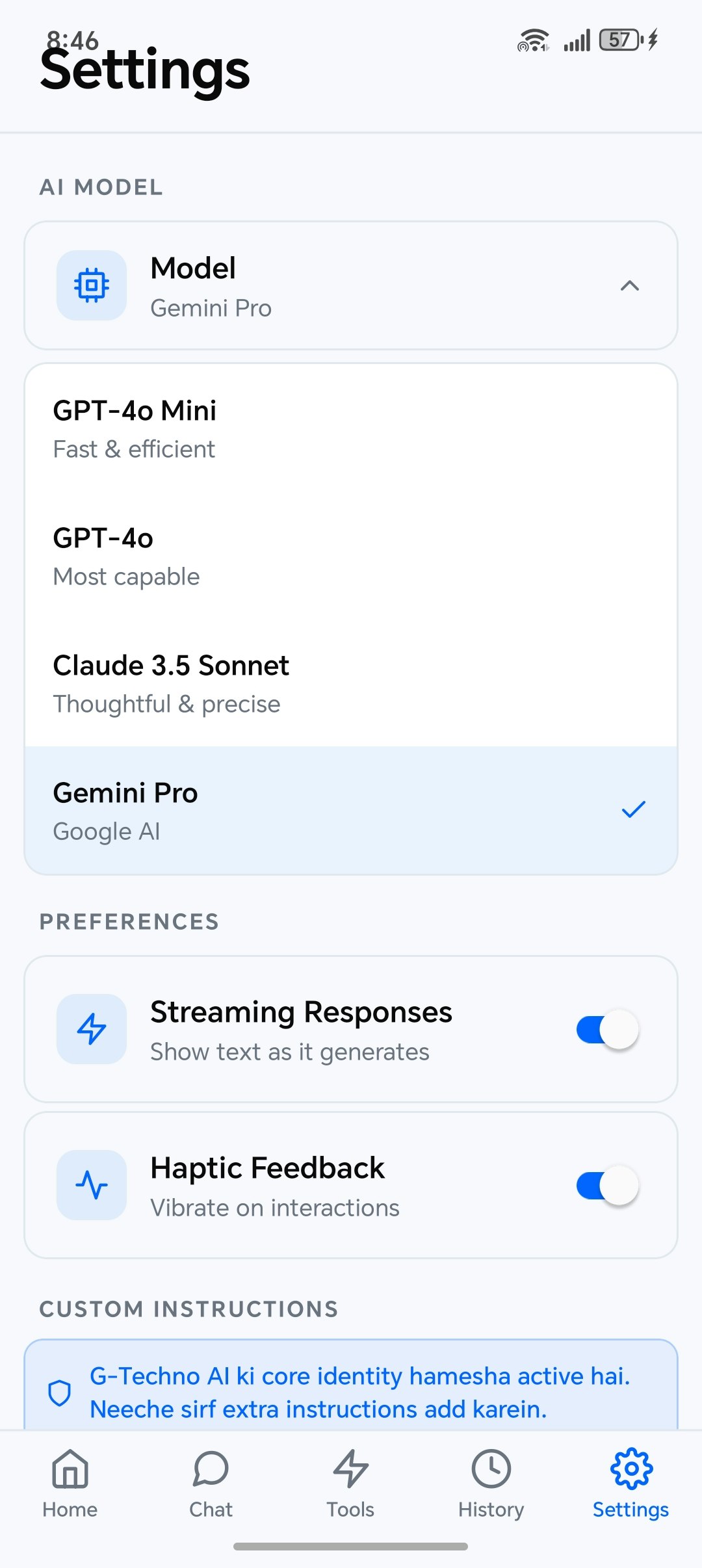Click the Streaming Responses lightning icon
The width and height of the screenshot is (702, 1568).
(x=91, y=1029)
